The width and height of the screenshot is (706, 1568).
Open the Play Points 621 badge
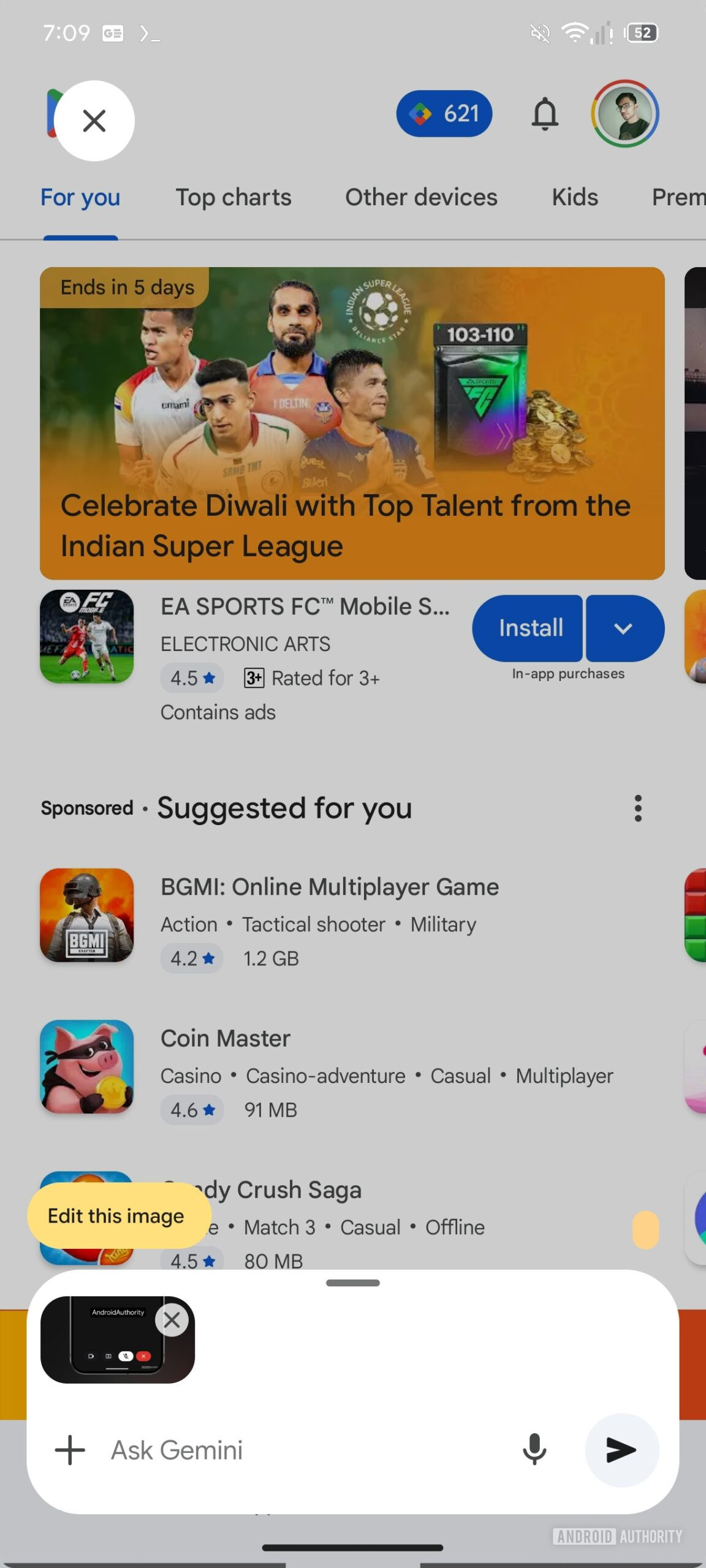[444, 114]
